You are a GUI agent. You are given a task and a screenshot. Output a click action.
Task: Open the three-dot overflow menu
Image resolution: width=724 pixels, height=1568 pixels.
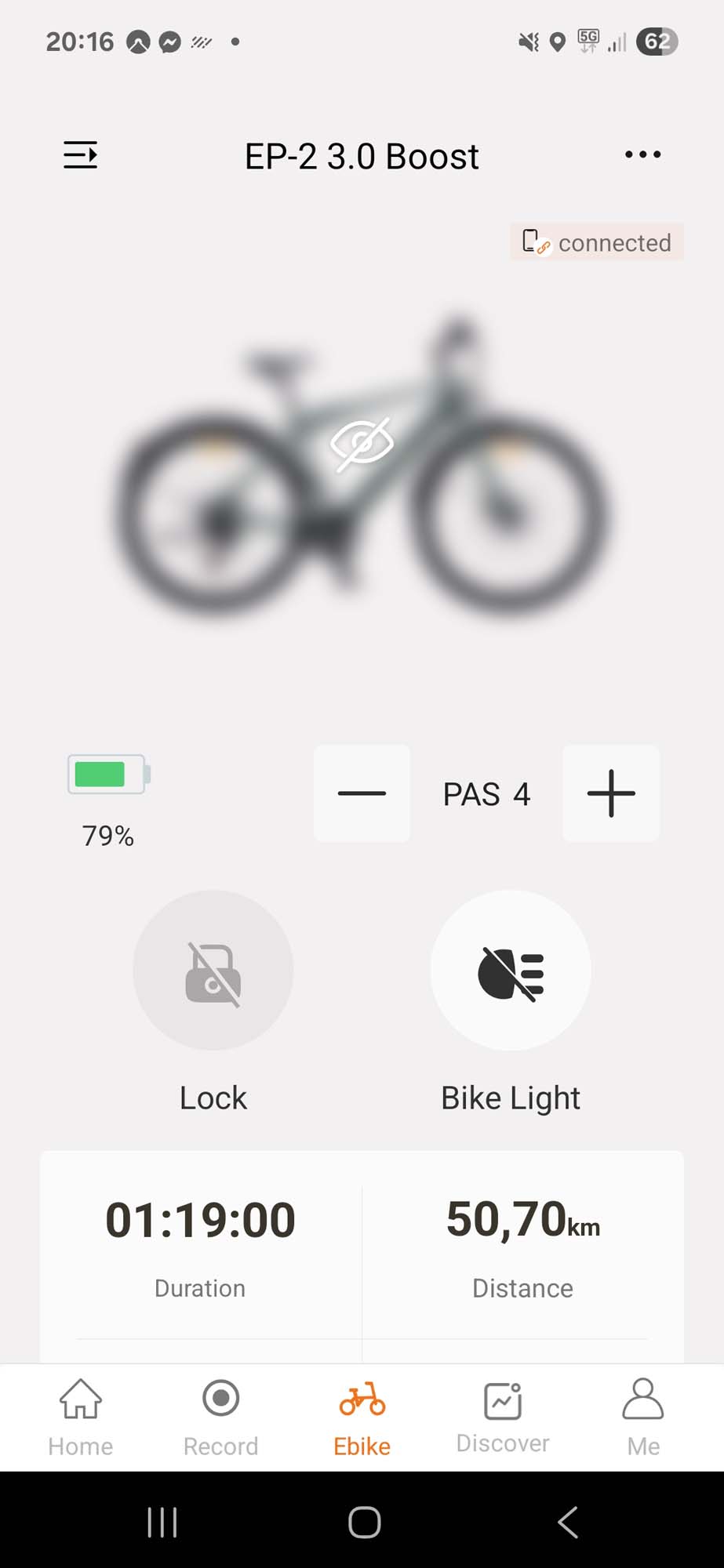(642, 154)
